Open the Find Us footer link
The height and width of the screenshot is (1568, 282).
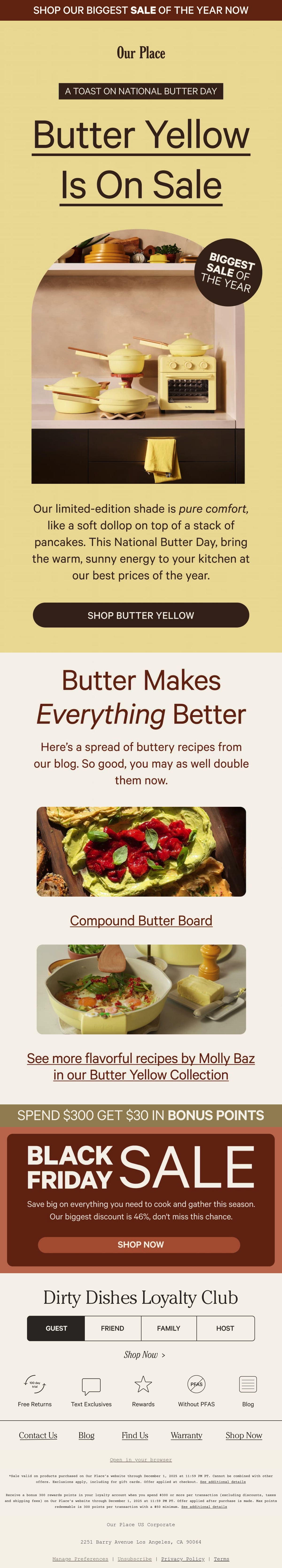[135, 1435]
